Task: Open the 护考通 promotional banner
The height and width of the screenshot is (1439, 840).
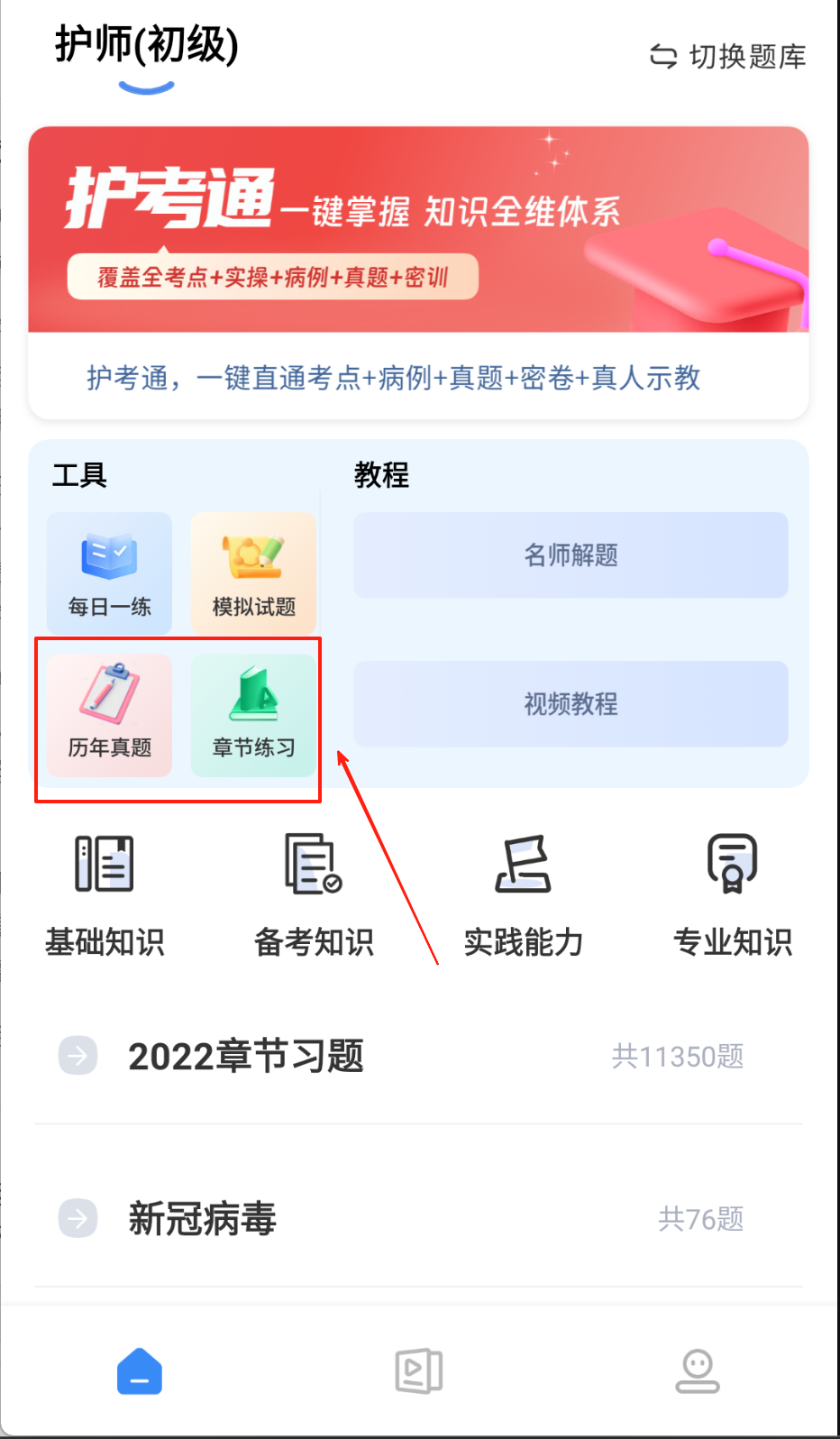Action: point(418,231)
